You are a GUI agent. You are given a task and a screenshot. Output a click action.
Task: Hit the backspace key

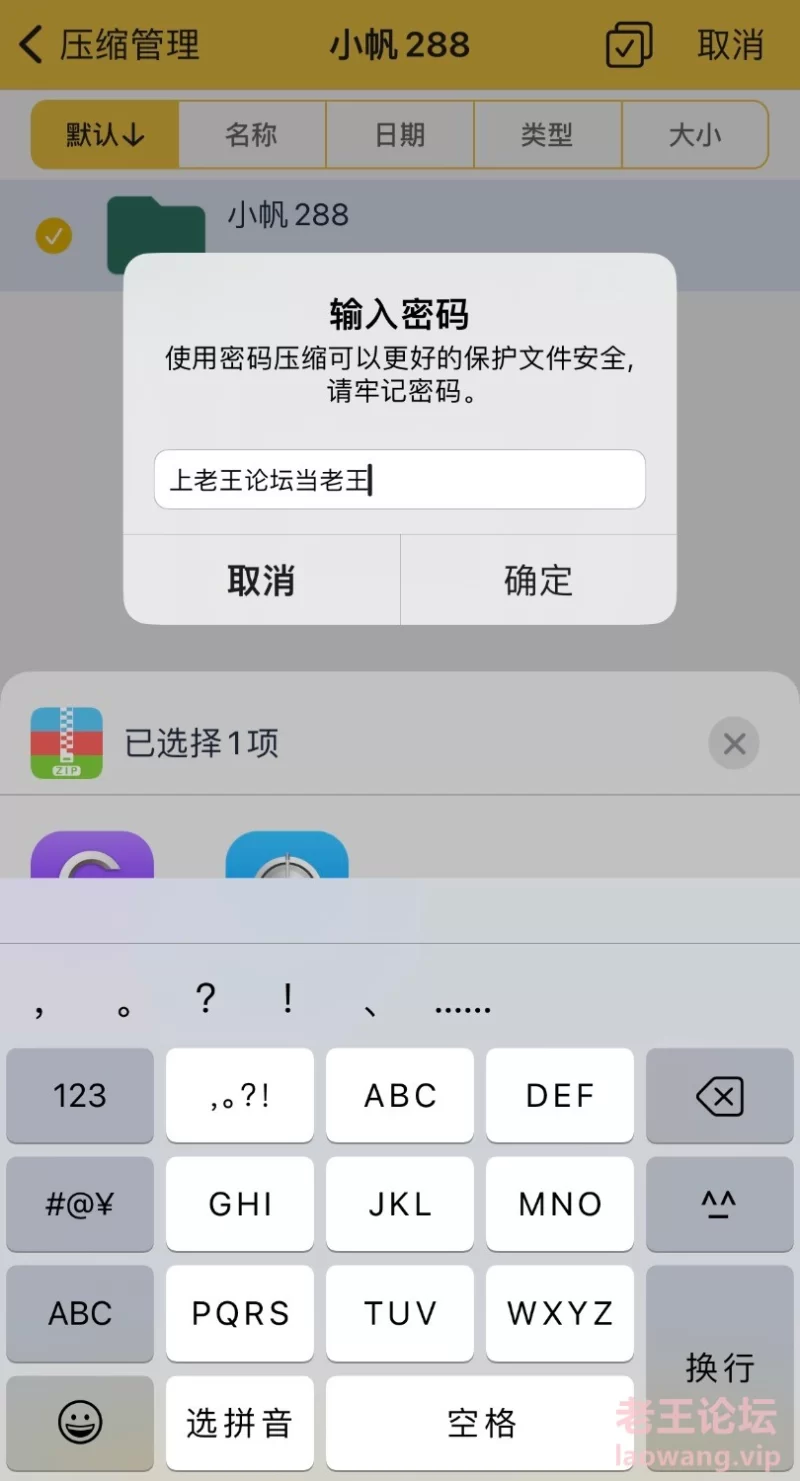(x=719, y=1097)
